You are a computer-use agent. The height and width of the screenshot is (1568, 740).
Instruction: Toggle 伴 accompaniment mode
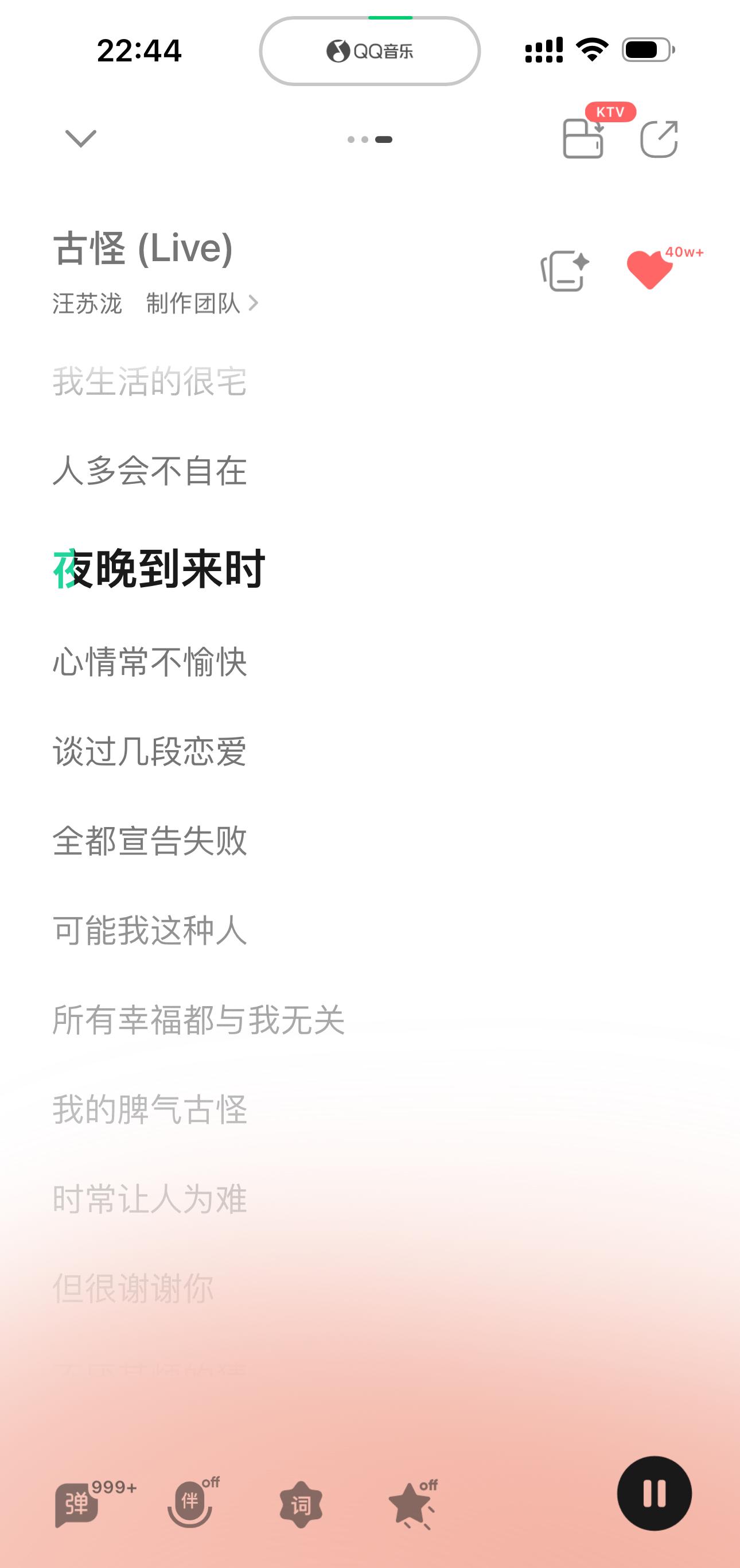click(x=190, y=1505)
